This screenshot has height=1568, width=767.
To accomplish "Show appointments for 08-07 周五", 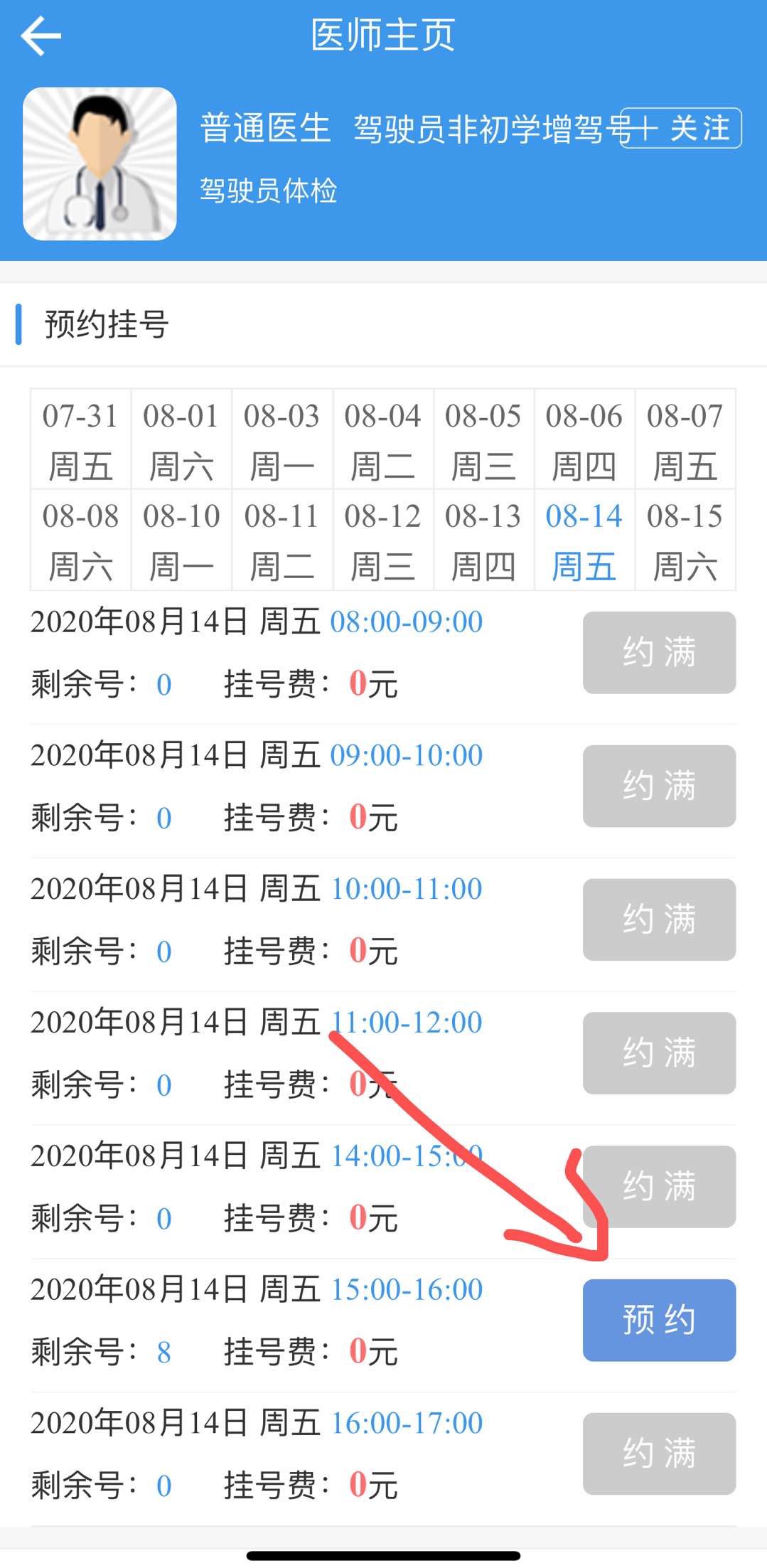I will click(x=685, y=439).
